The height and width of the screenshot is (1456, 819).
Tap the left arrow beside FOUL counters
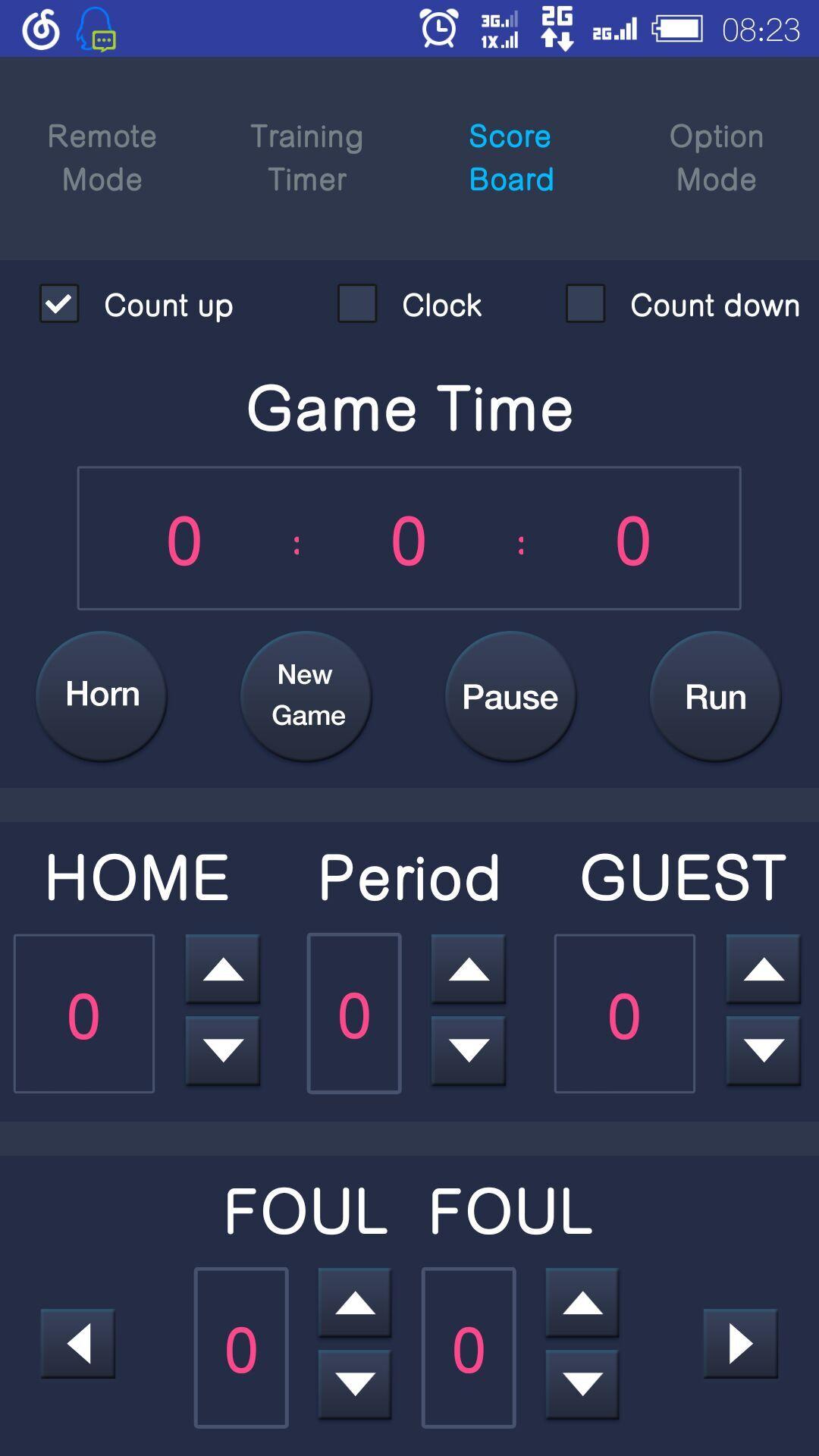click(78, 1344)
